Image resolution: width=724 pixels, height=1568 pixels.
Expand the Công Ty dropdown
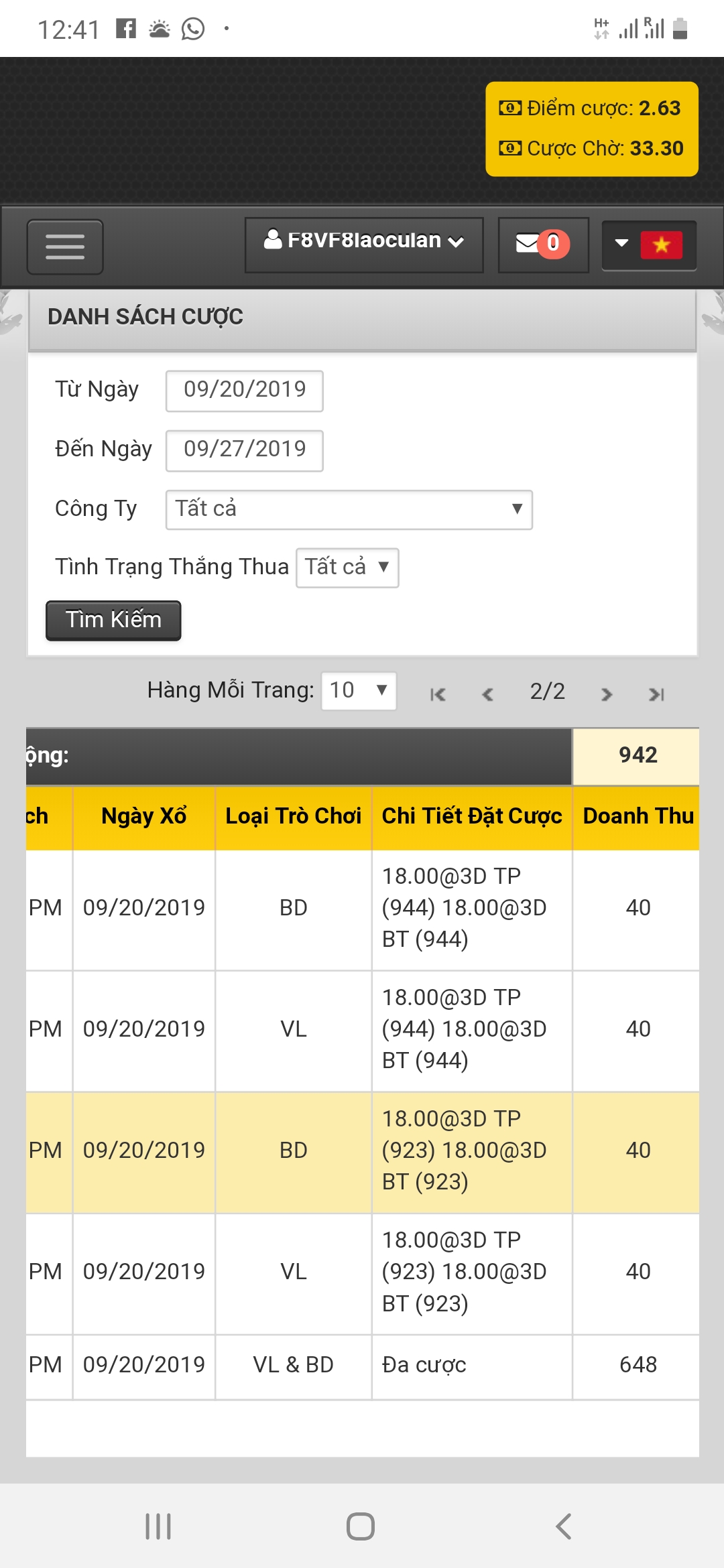pyautogui.click(x=349, y=510)
